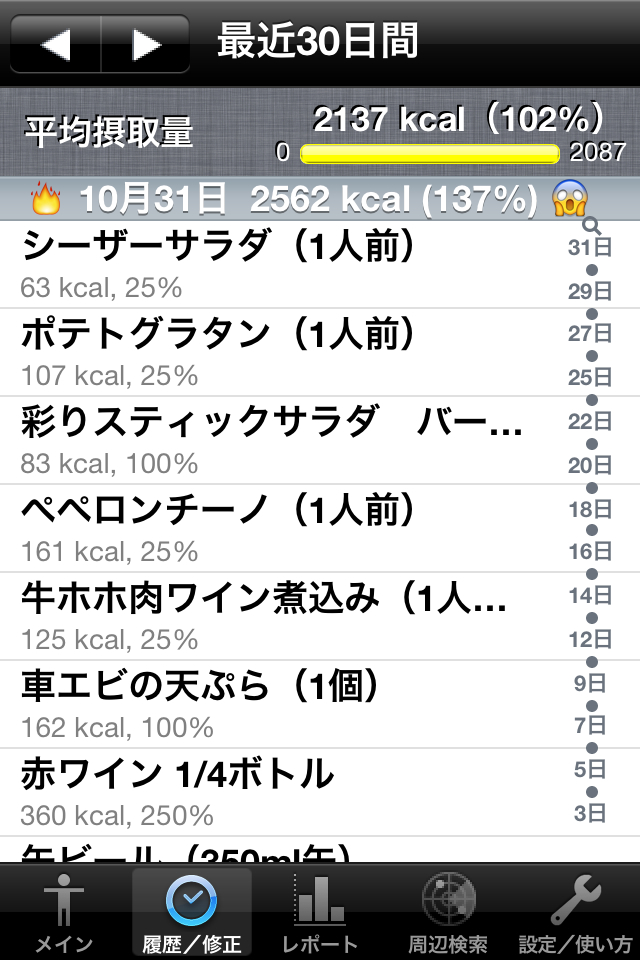Go to the next period with right arrow
640x960 pixels.
point(146,45)
